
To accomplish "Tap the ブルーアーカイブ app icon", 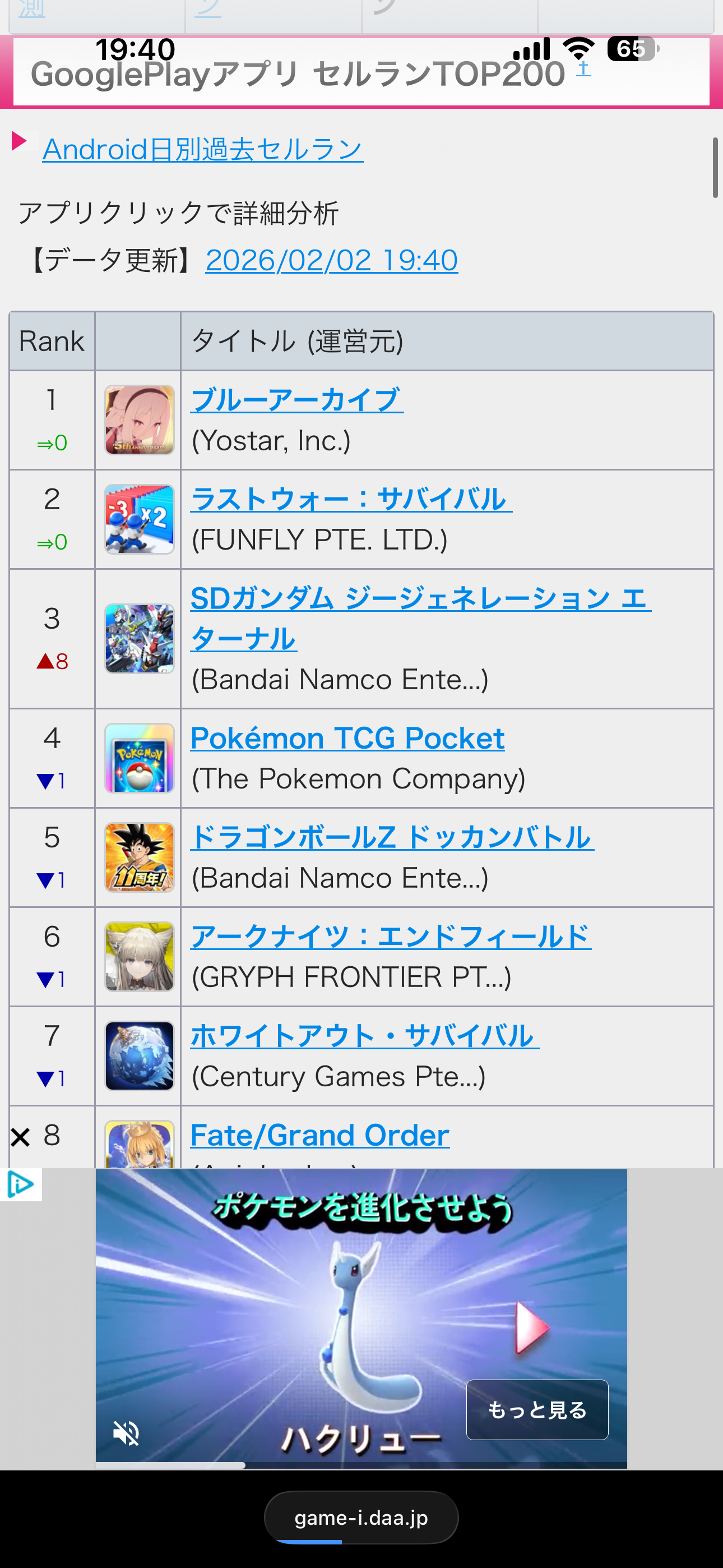I will pyautogui.click(x=140, y=420).
